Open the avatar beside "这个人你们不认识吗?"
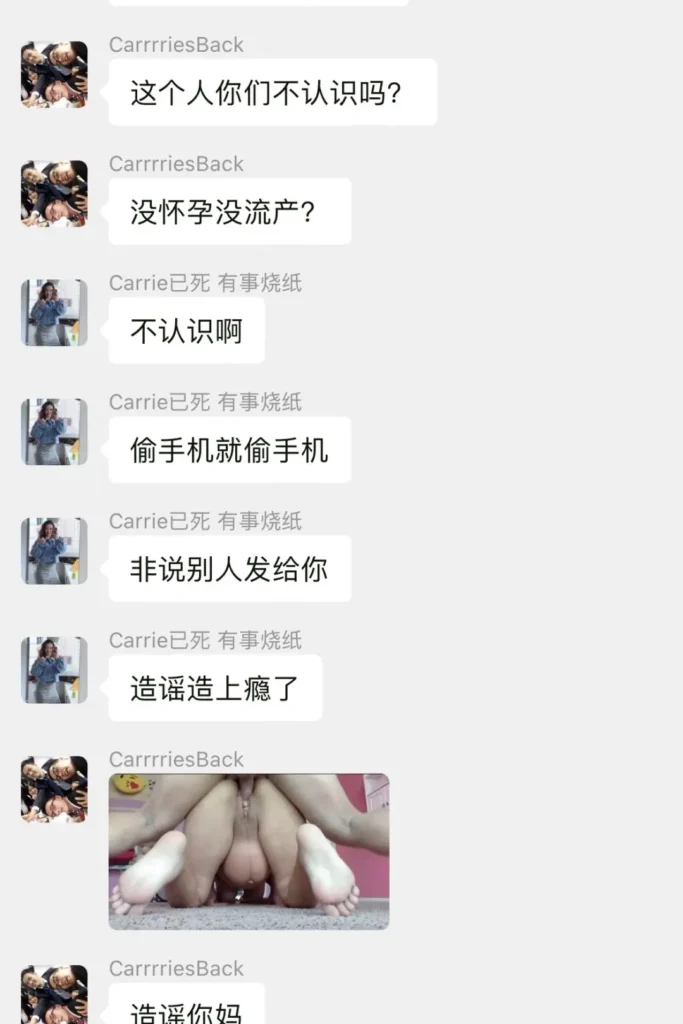683x1024 pixels. [54, 75]
